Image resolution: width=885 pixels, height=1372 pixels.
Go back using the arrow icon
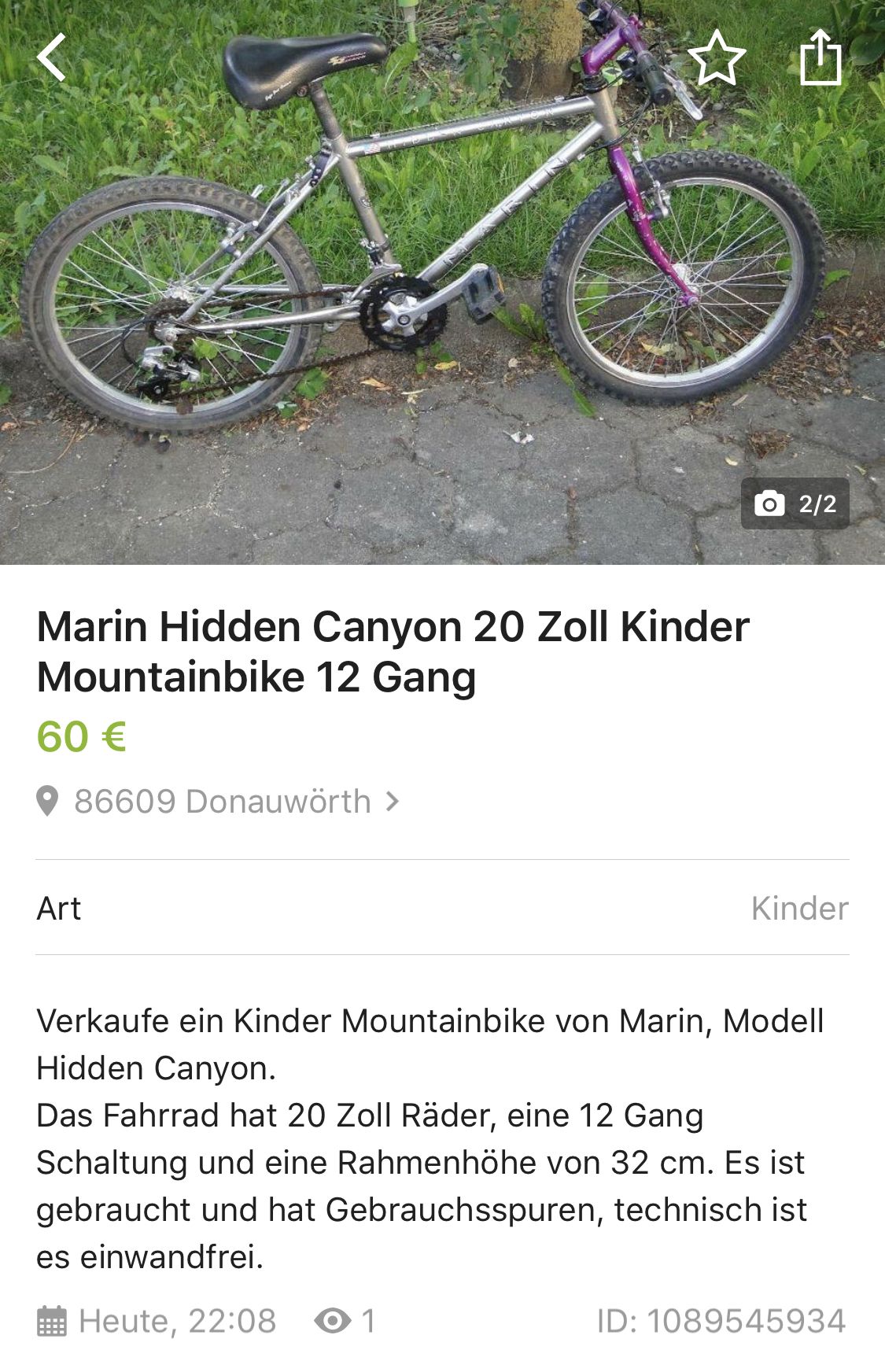point(52,57)
